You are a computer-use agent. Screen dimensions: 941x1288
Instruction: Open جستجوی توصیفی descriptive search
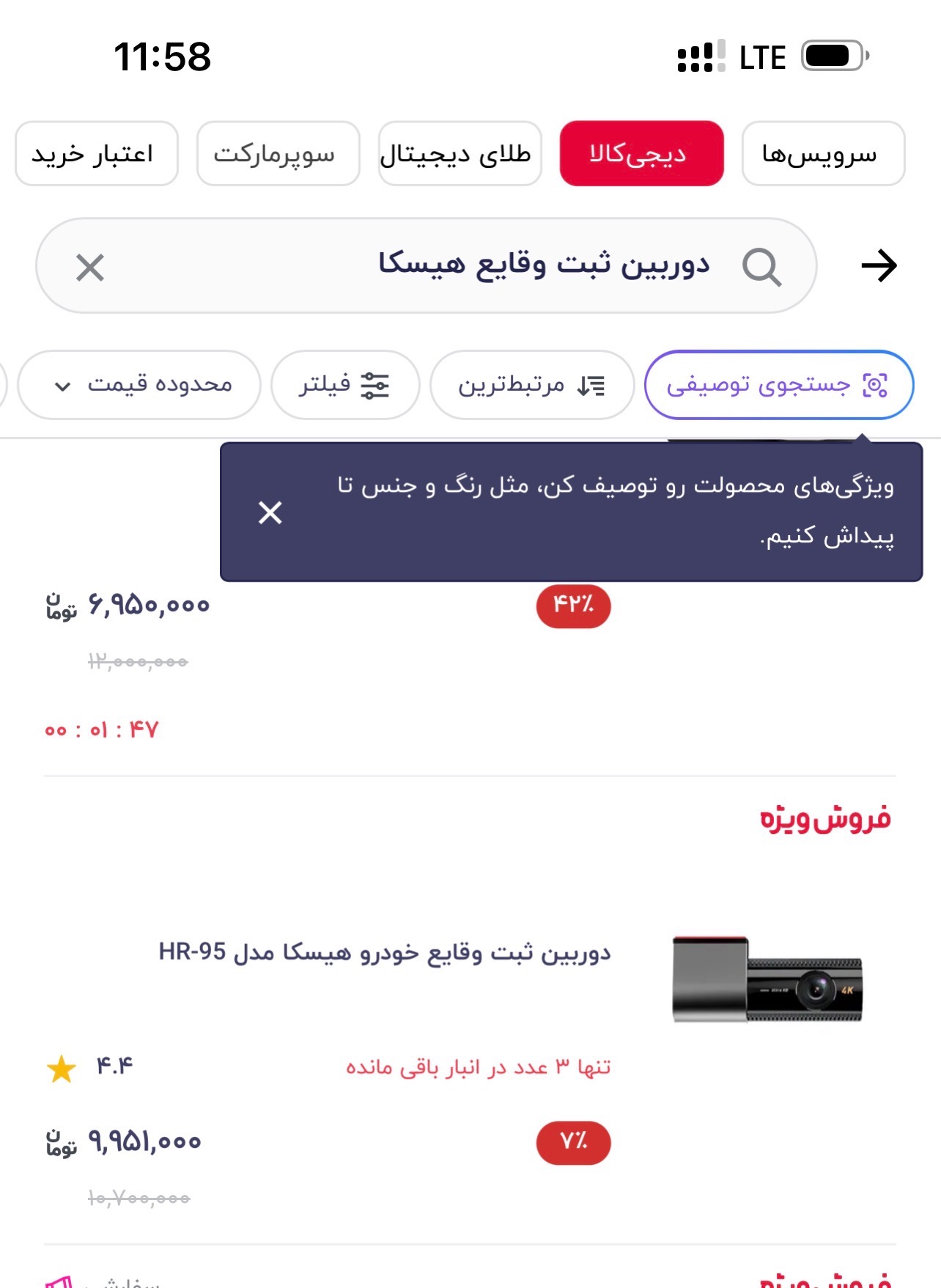(x=778, y=385)
